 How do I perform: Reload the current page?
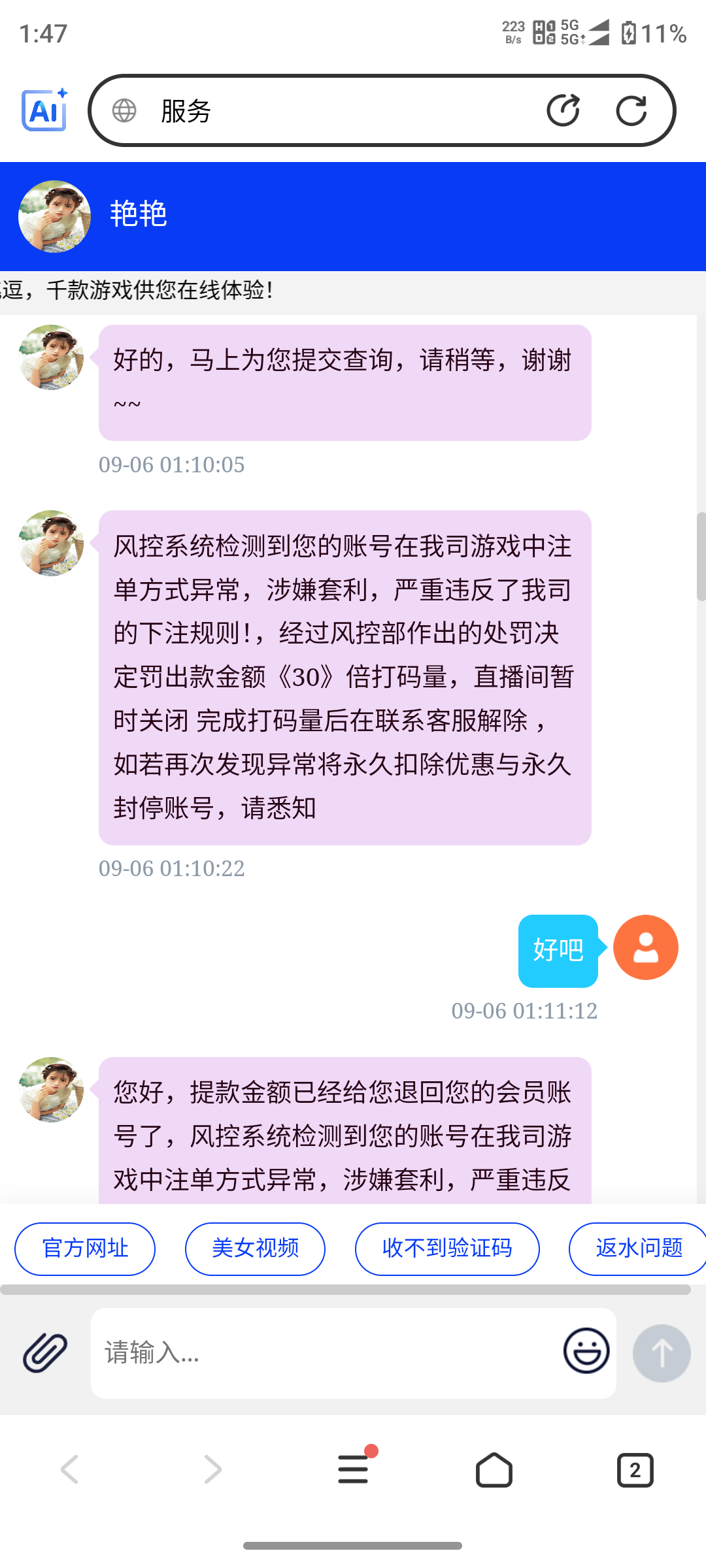coord(631,110)
